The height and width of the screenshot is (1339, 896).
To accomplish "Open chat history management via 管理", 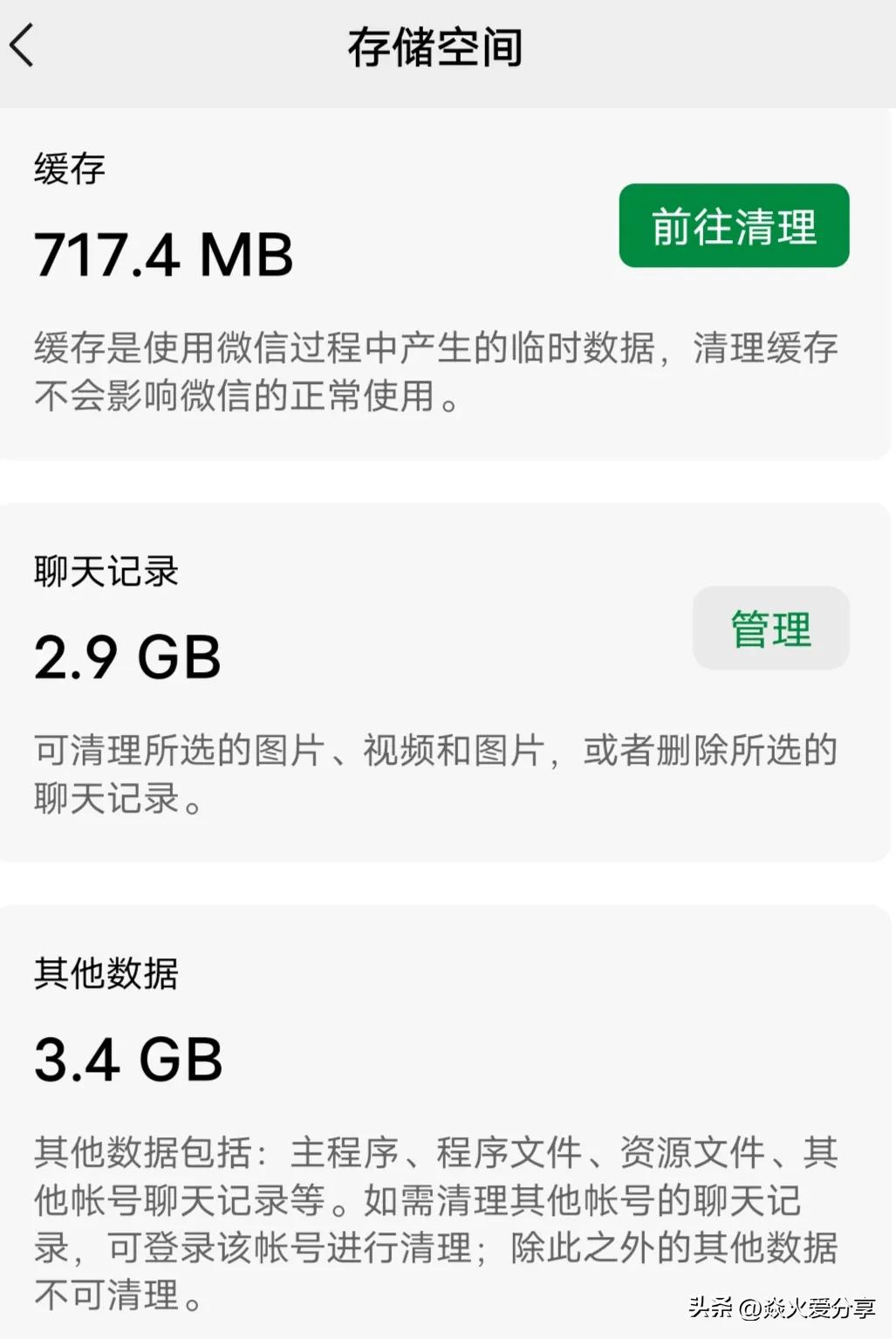I will click(769, 627).
